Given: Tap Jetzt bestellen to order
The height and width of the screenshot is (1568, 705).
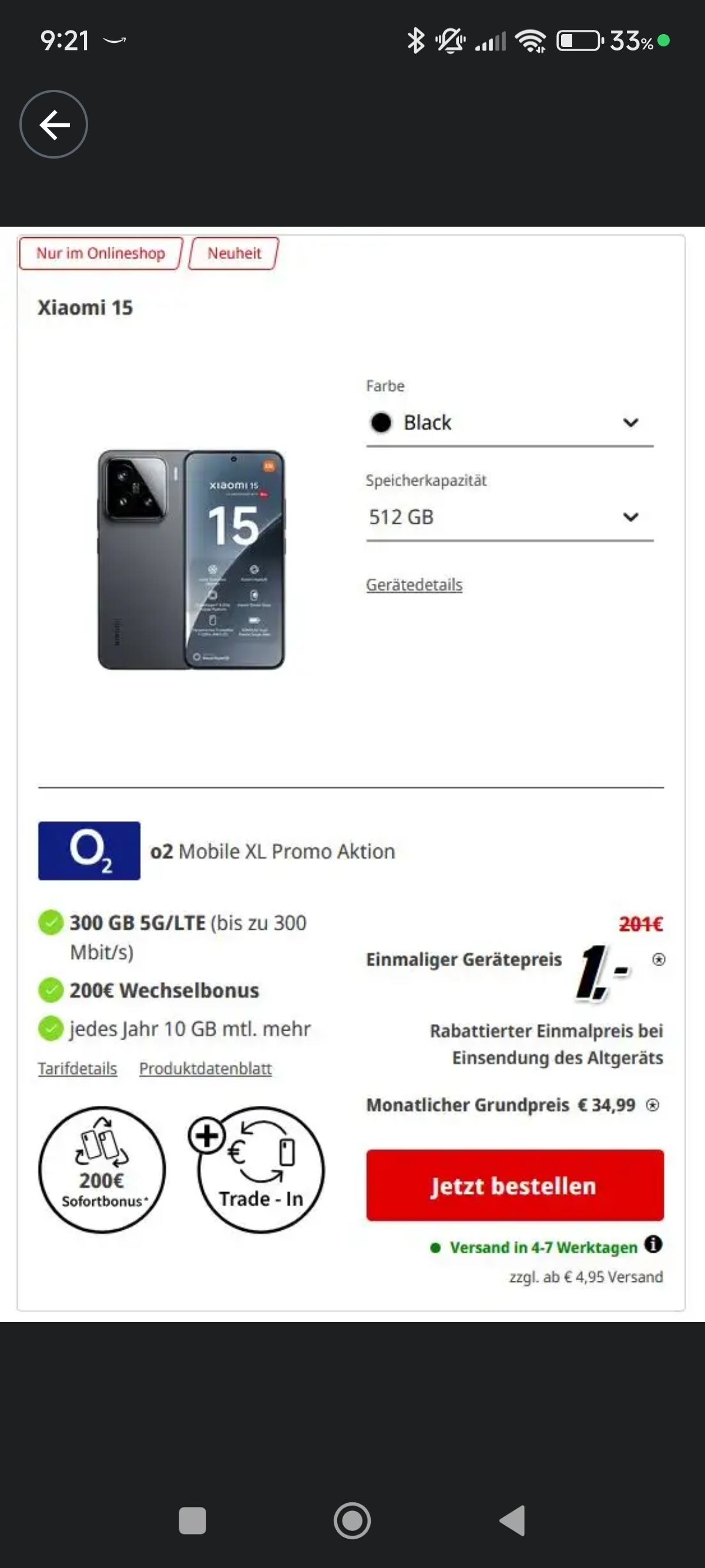Looking at the screenshot, I should (x=515, y=1185).
